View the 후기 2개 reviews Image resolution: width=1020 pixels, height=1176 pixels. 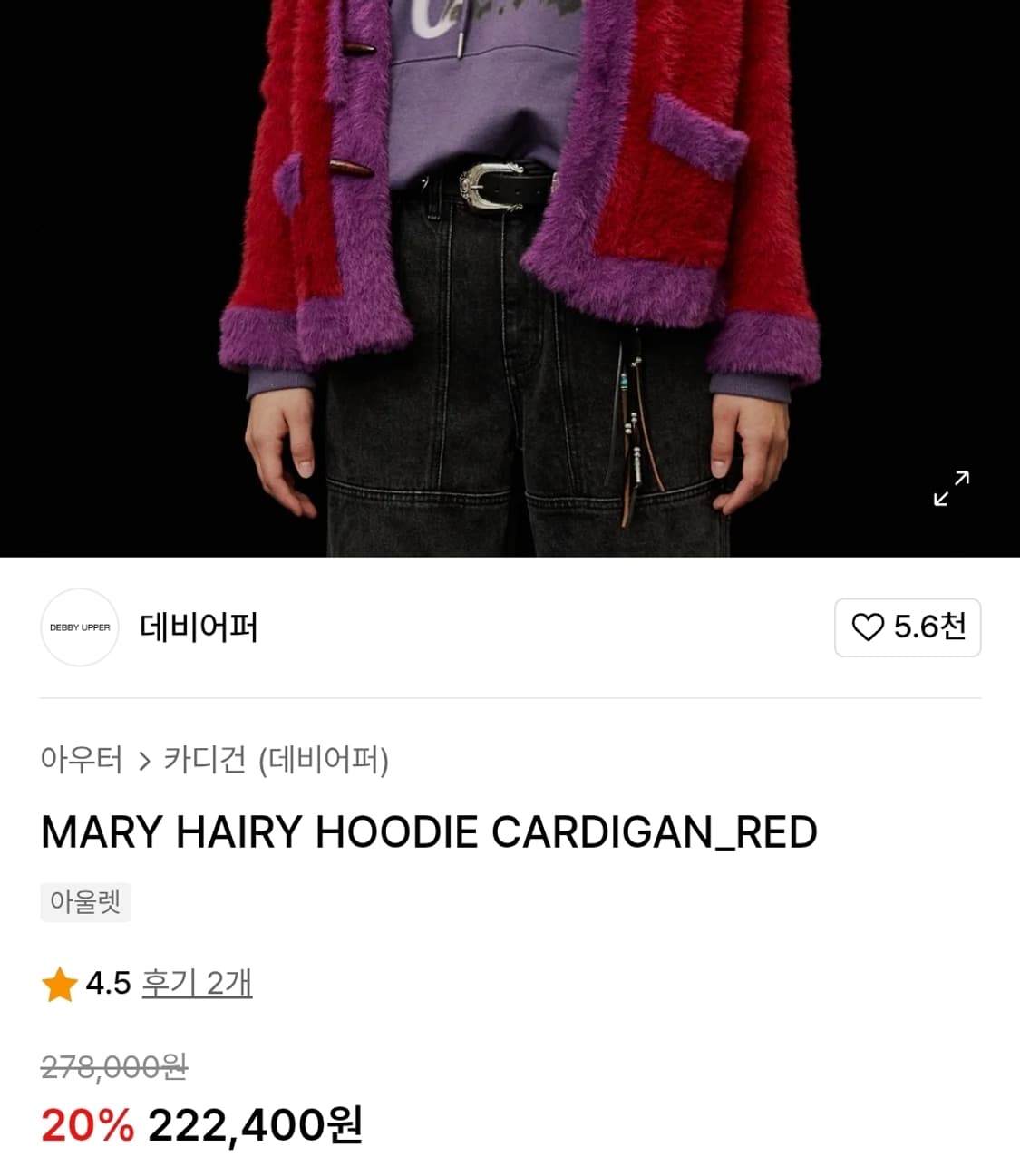(x=196, y=985)
